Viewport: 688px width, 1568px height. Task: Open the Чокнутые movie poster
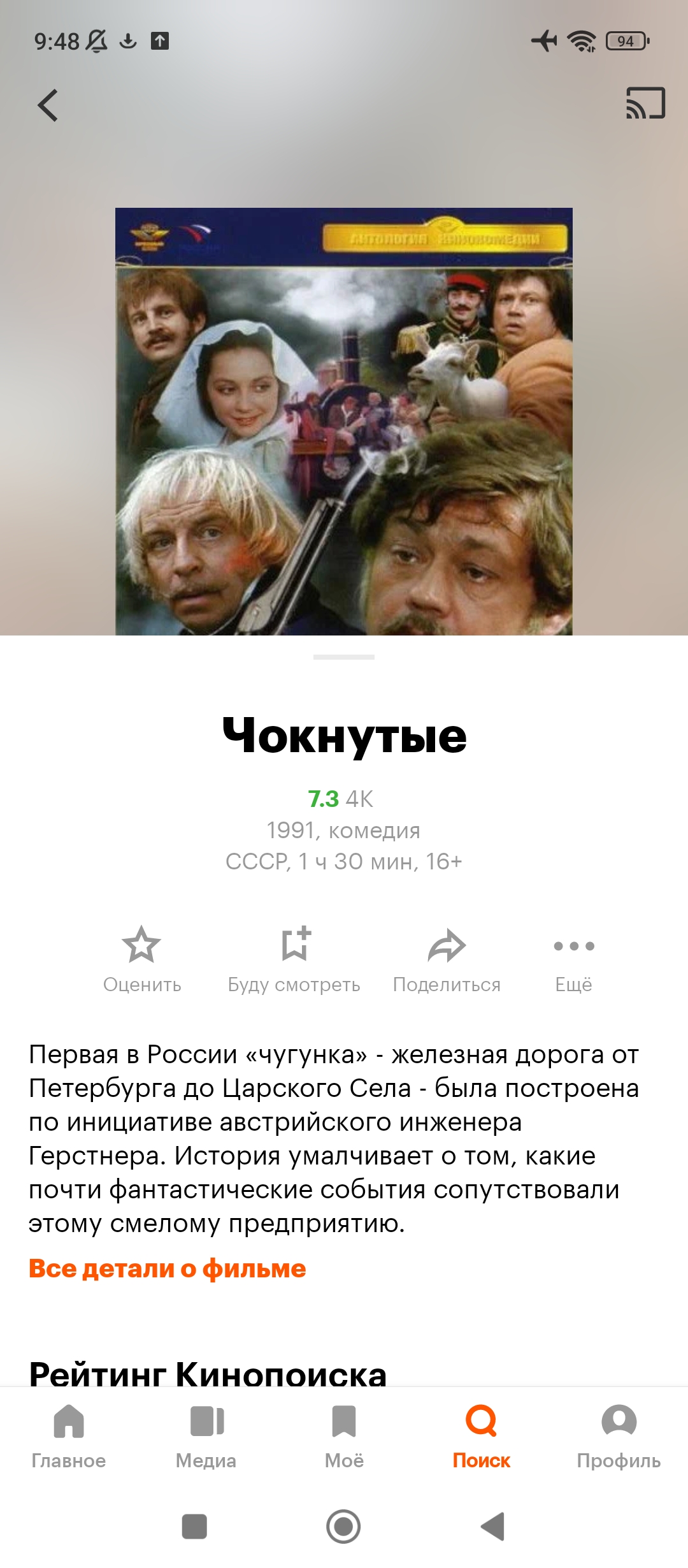pyautogui.click(x=344, y=421)
